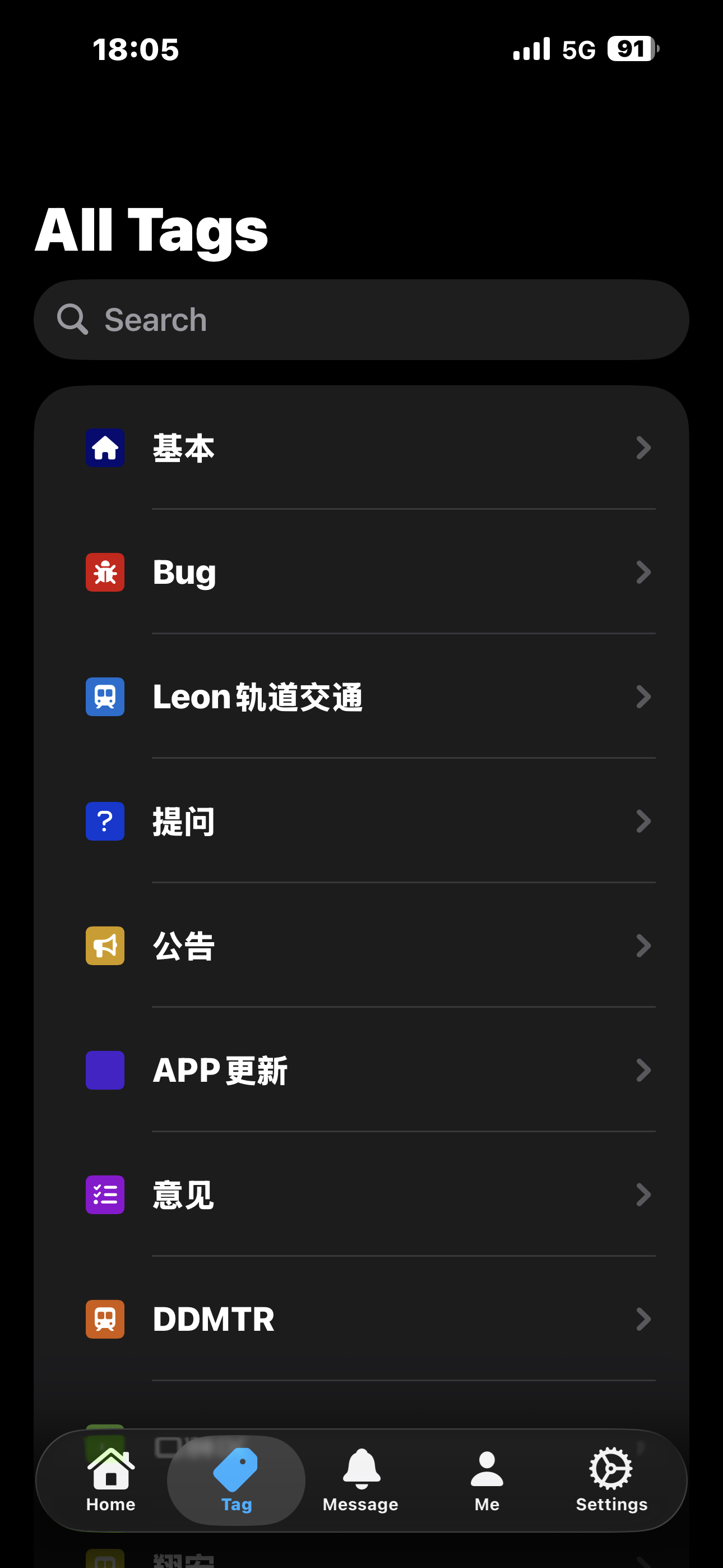Open the 基本 tag

[361, 448]
